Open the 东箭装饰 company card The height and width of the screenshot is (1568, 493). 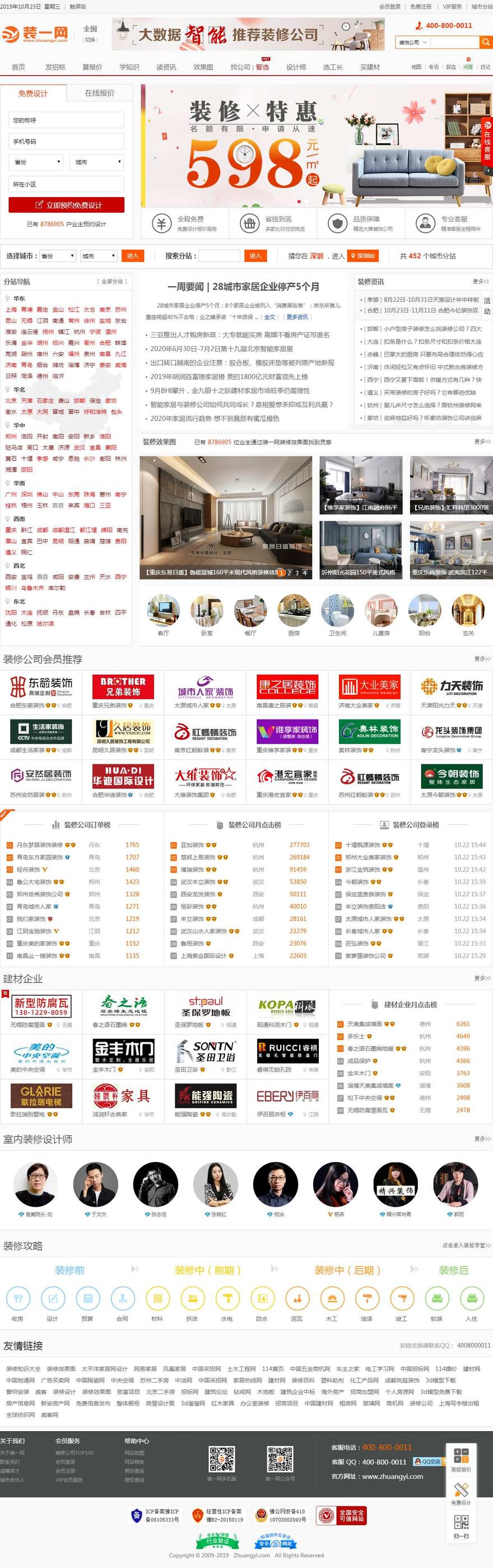41,692
